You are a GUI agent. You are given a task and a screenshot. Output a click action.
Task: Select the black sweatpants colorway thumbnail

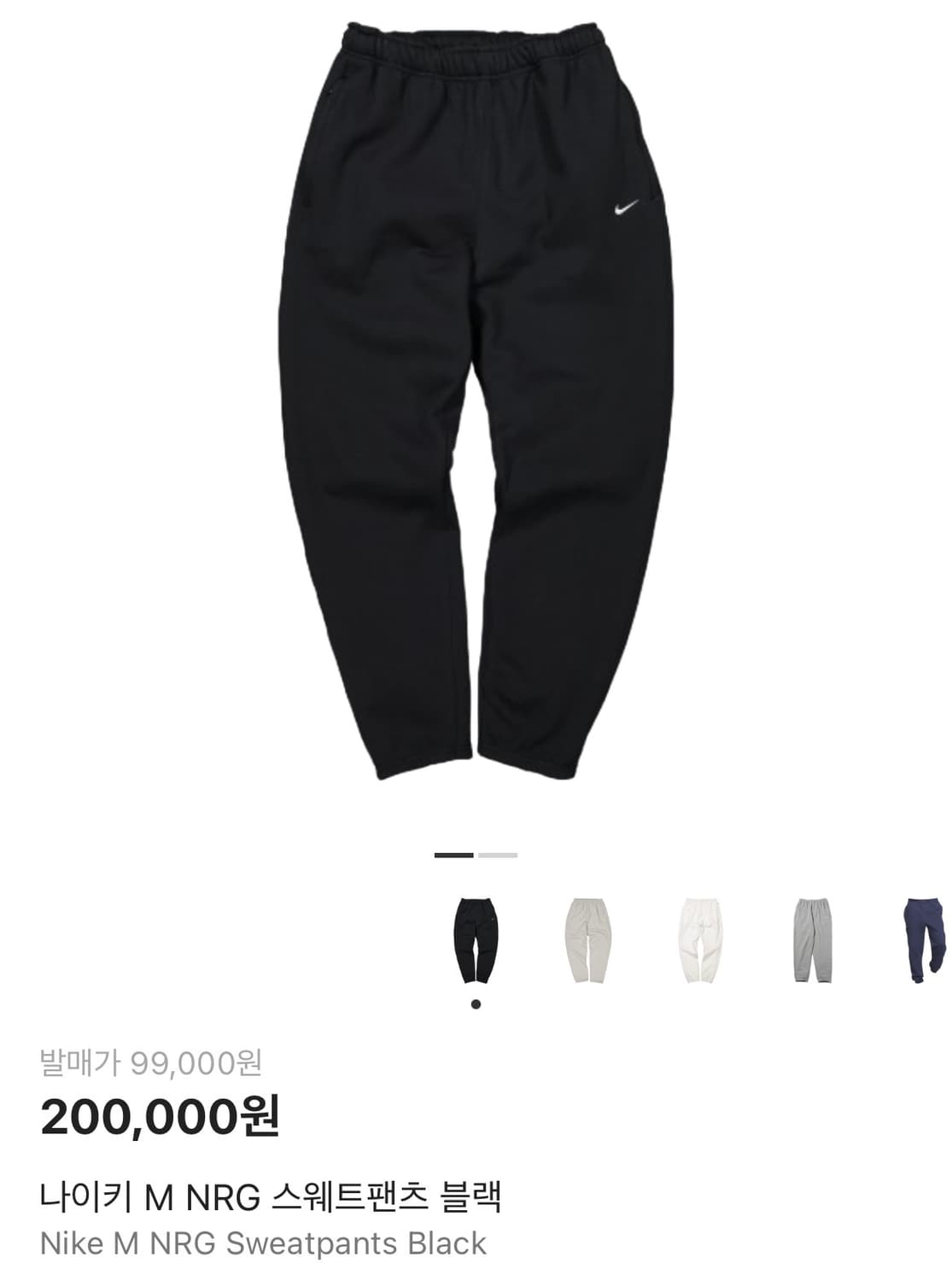(x=476, y=939)
